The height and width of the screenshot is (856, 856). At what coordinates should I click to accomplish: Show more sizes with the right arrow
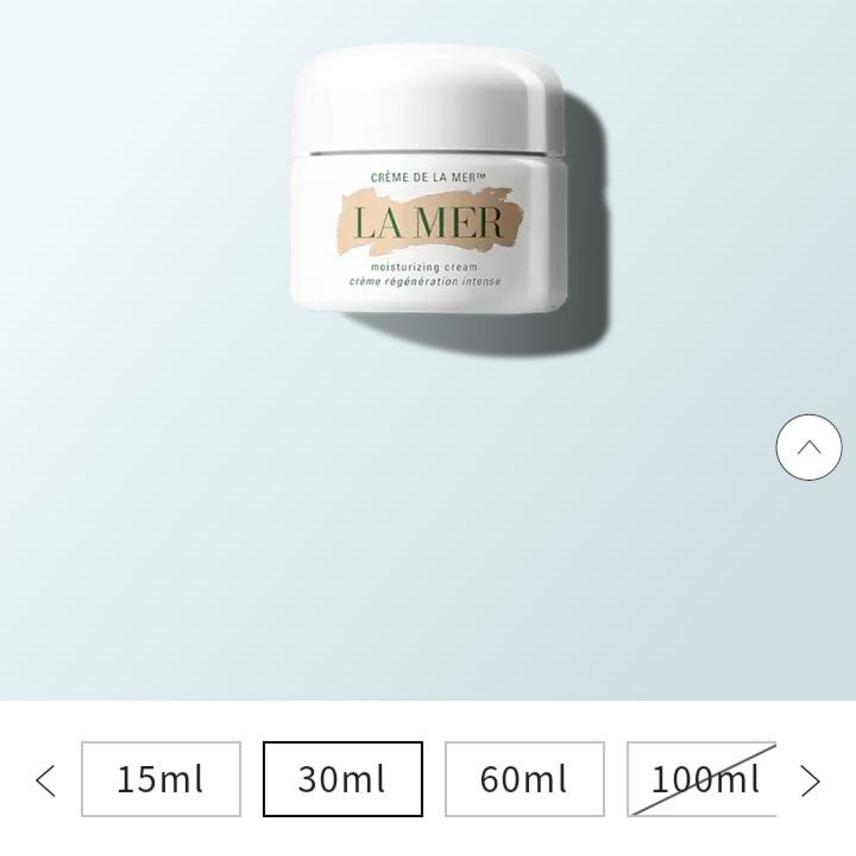810,781
